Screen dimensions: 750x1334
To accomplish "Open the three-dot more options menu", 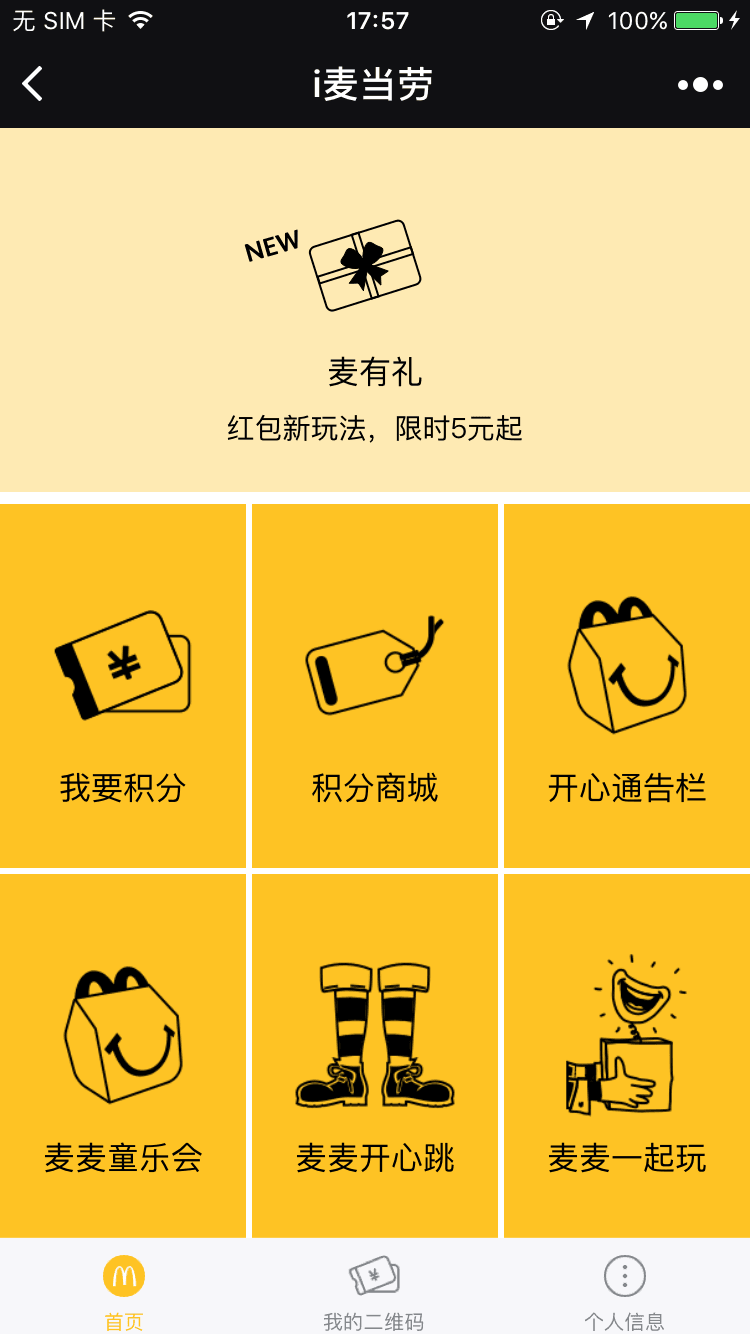I will click(700, 85).
